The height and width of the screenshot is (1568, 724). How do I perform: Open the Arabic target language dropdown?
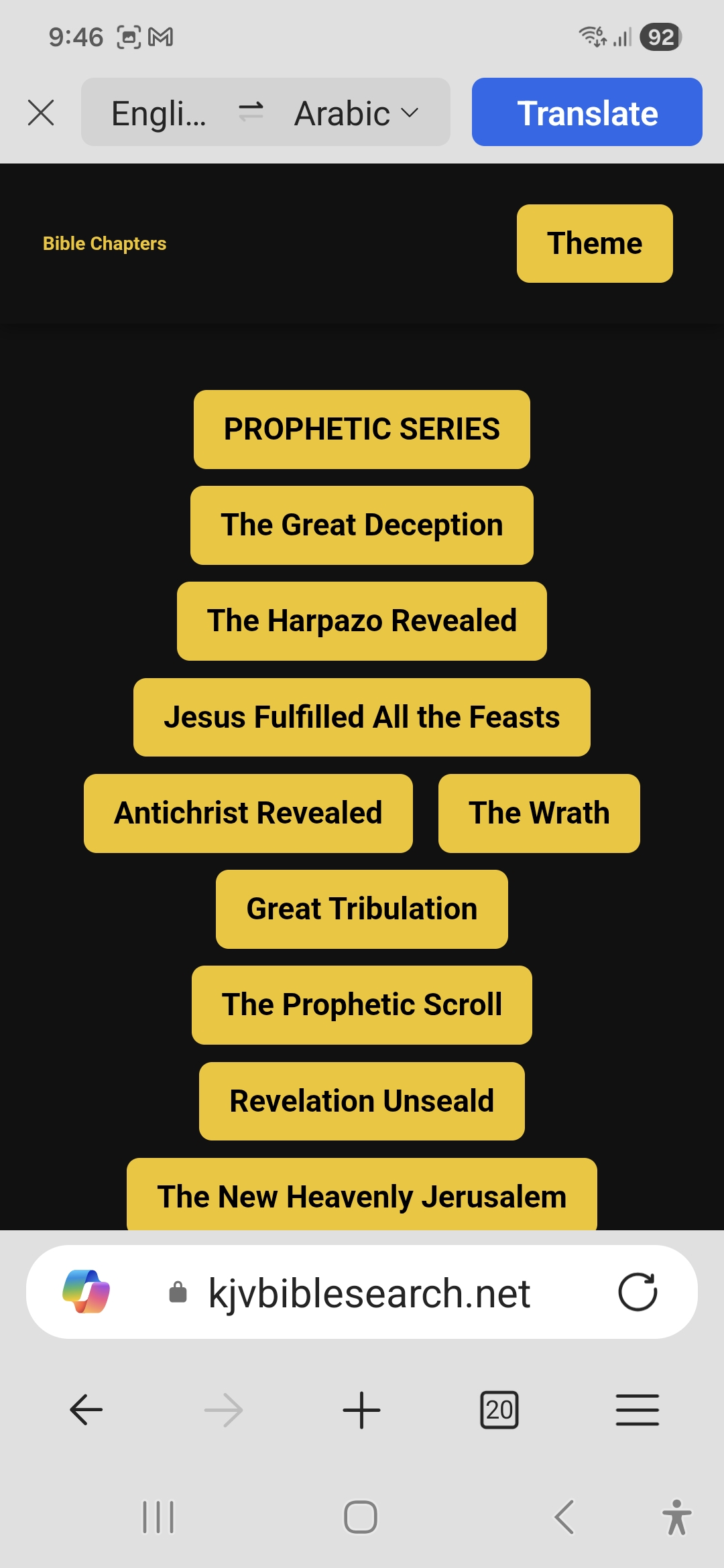356,113
